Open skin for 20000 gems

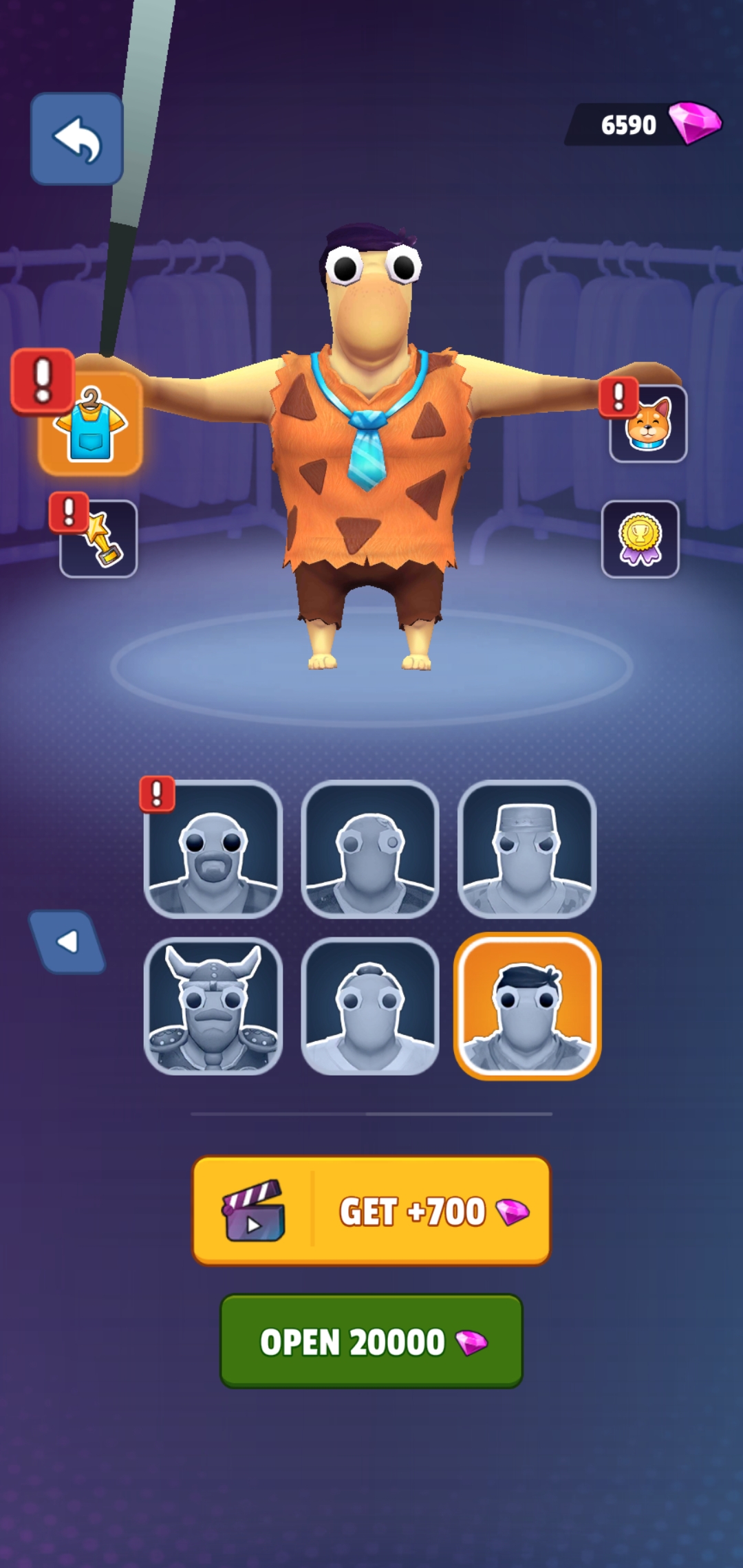coord(371,1341)
